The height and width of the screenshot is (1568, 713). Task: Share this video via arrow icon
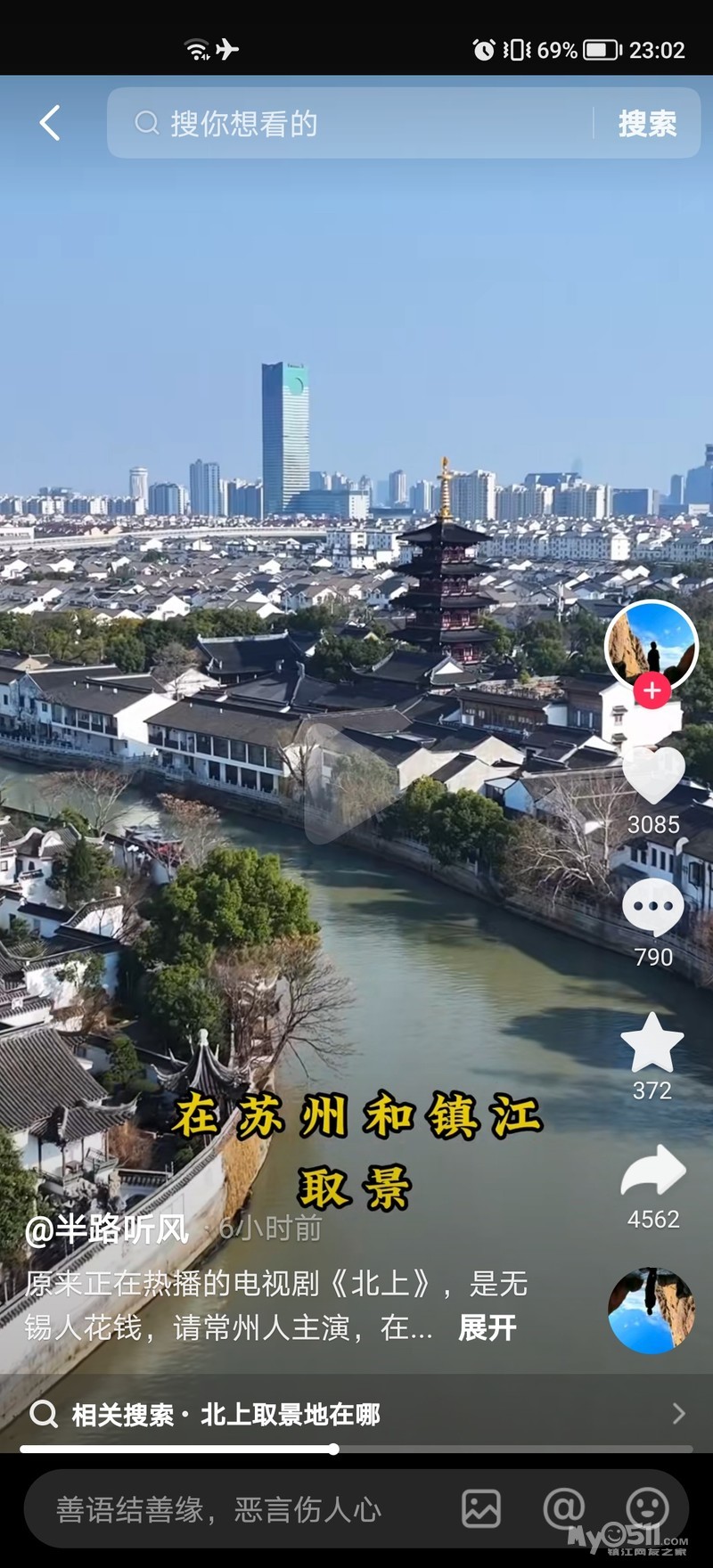click(653, 1172)
